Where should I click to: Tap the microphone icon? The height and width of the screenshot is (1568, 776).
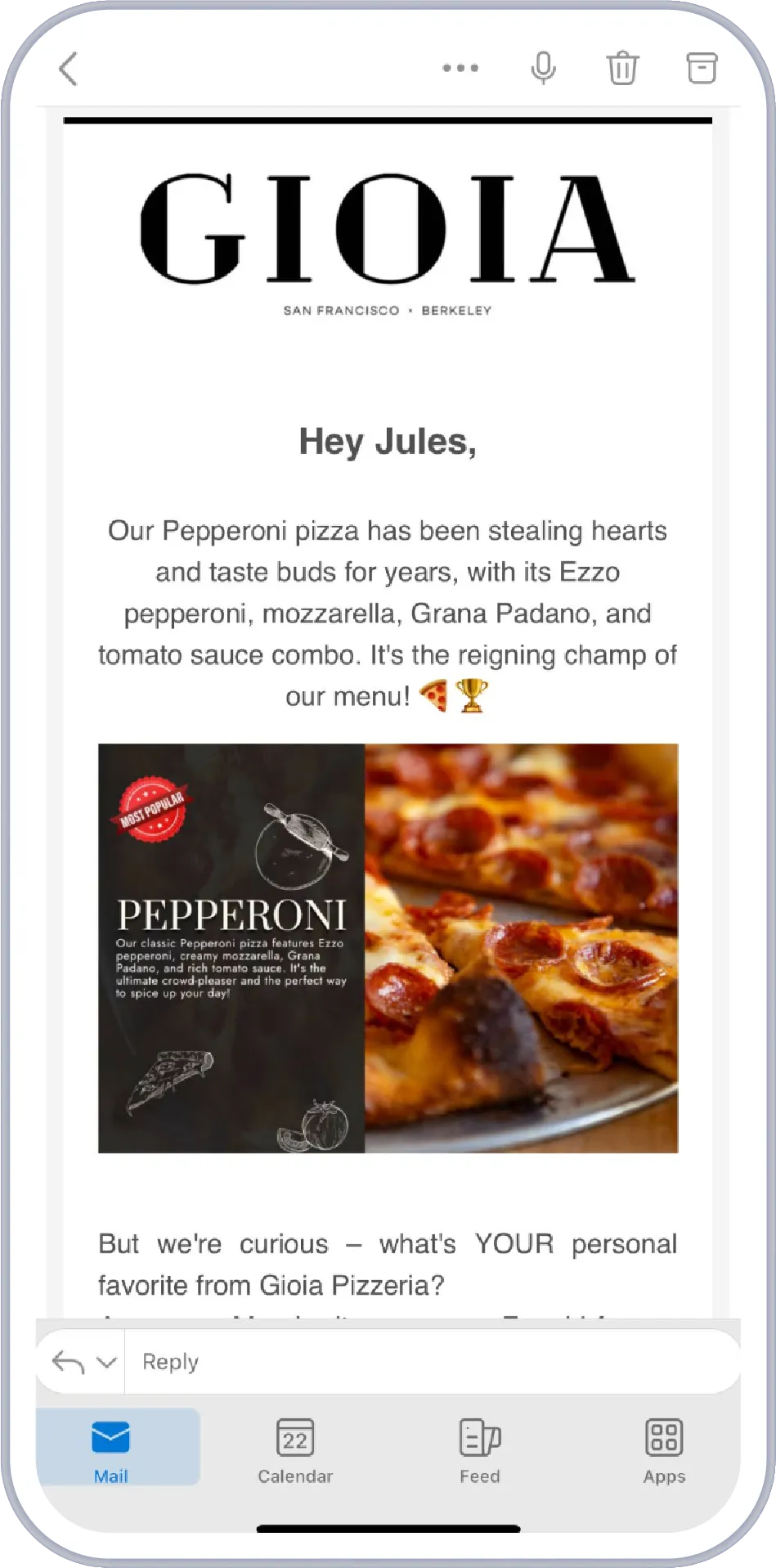pyautogui.click(x=543, y=68)
